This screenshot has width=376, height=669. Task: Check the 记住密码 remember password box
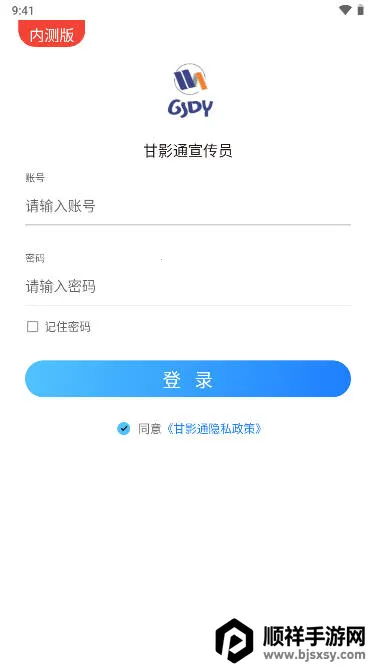pyautogui.click(x=32, y=327)
